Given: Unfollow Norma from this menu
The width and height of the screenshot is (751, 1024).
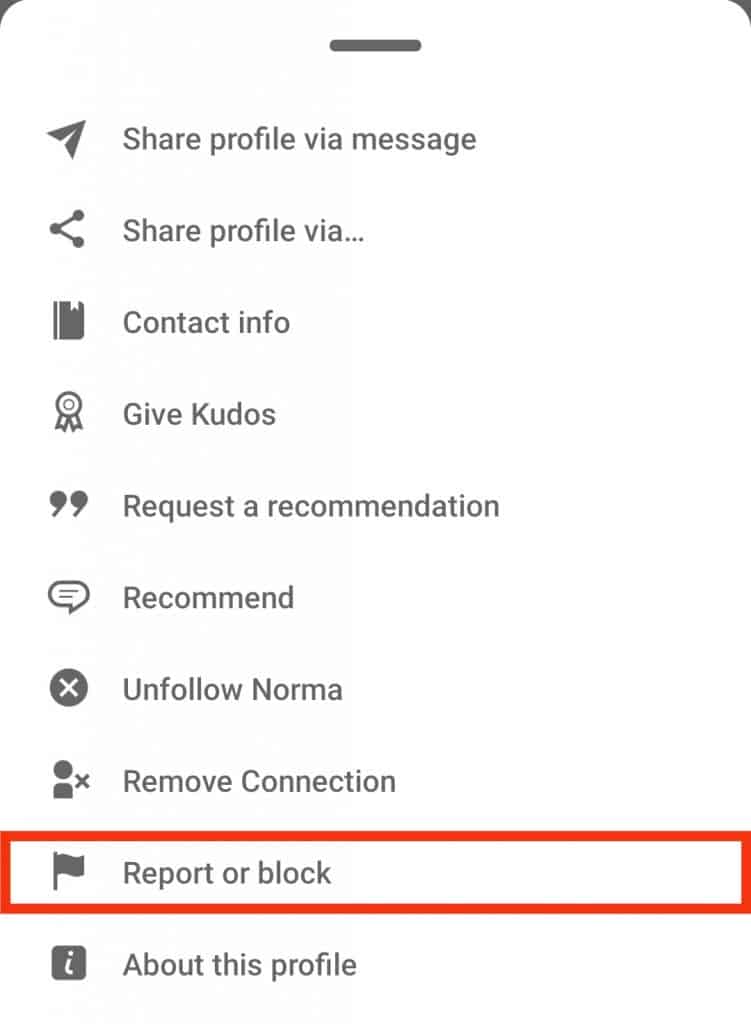Looking at the screenshot, I should [231, 688].
